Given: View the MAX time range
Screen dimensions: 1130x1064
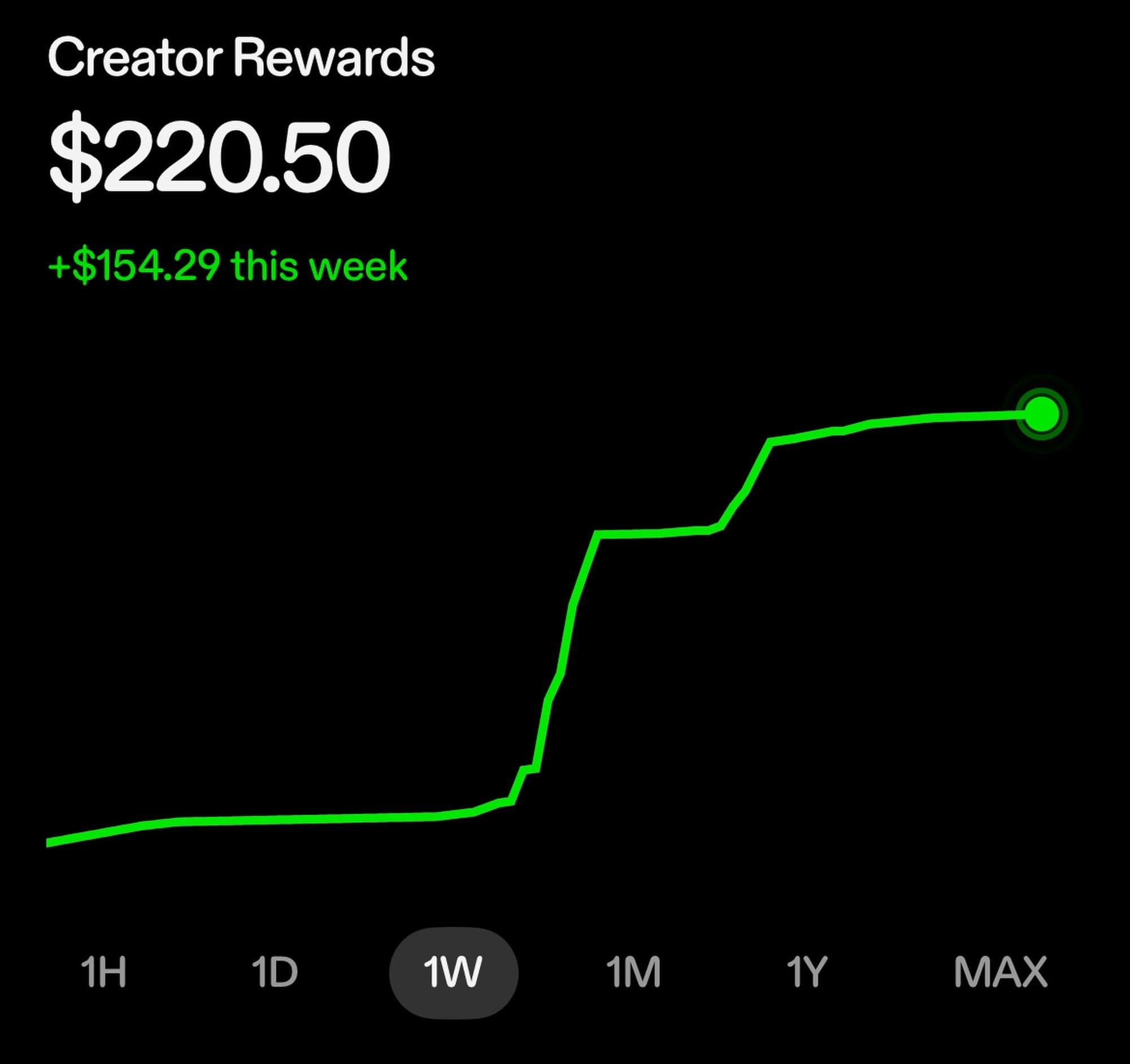Looking at the screenshot, I should point(1000,972).
